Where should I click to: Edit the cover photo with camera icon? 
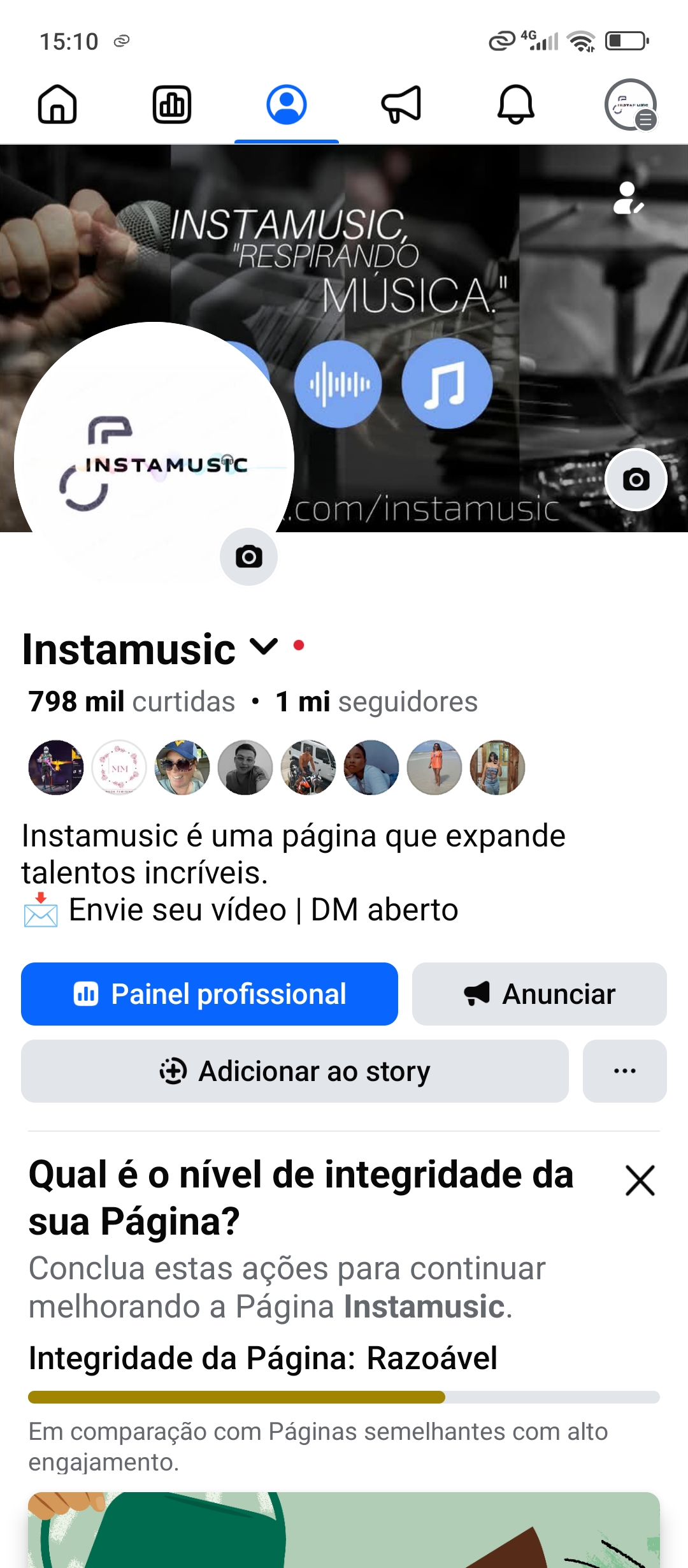pyautogui.click(x=636, y=479)
